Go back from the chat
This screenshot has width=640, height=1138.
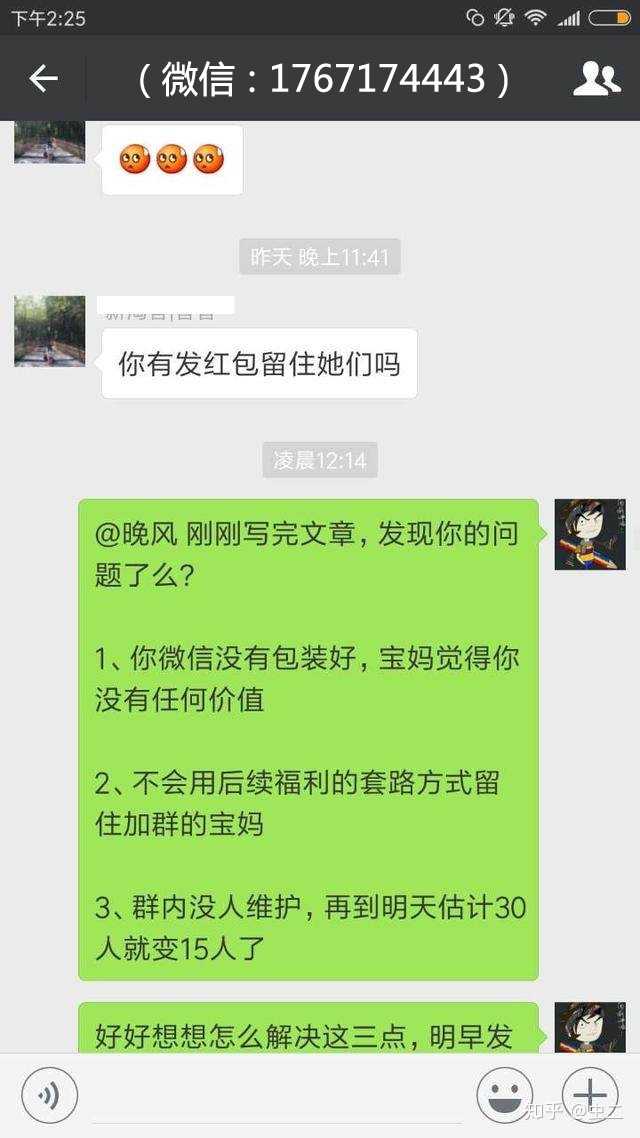point(43,78)
